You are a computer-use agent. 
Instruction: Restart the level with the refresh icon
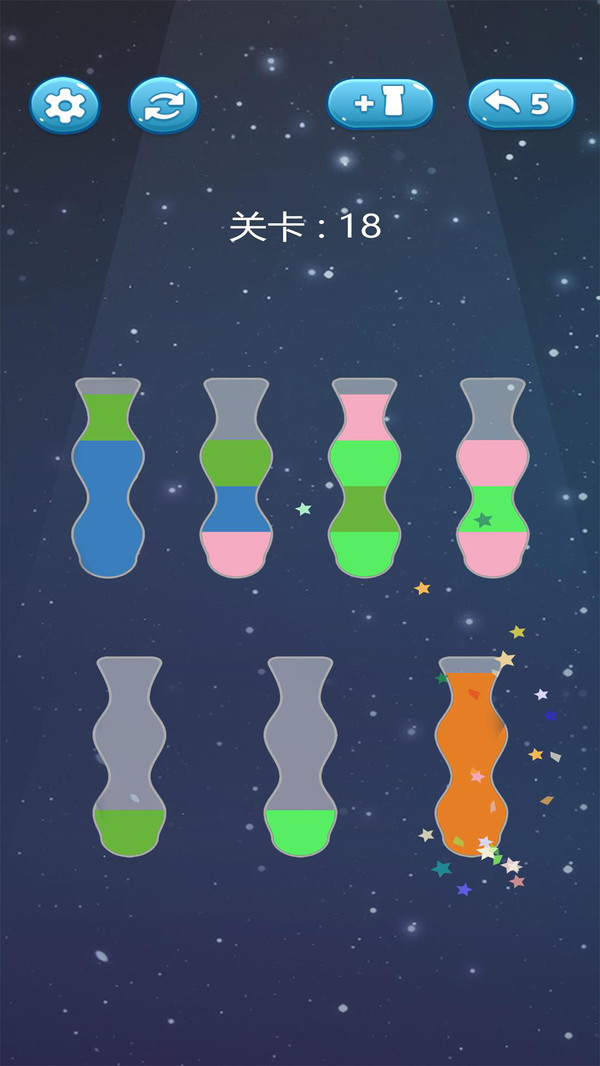[163, 104]
